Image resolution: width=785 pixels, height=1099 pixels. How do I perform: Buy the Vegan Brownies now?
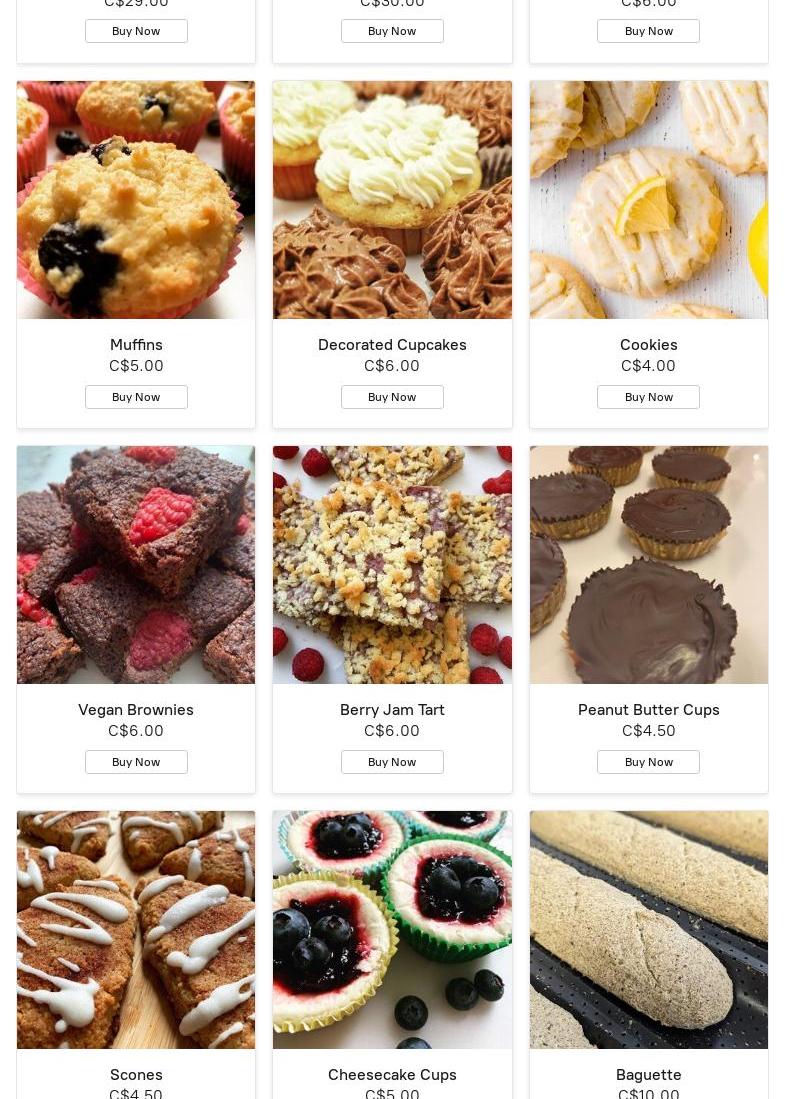[136, 762]
